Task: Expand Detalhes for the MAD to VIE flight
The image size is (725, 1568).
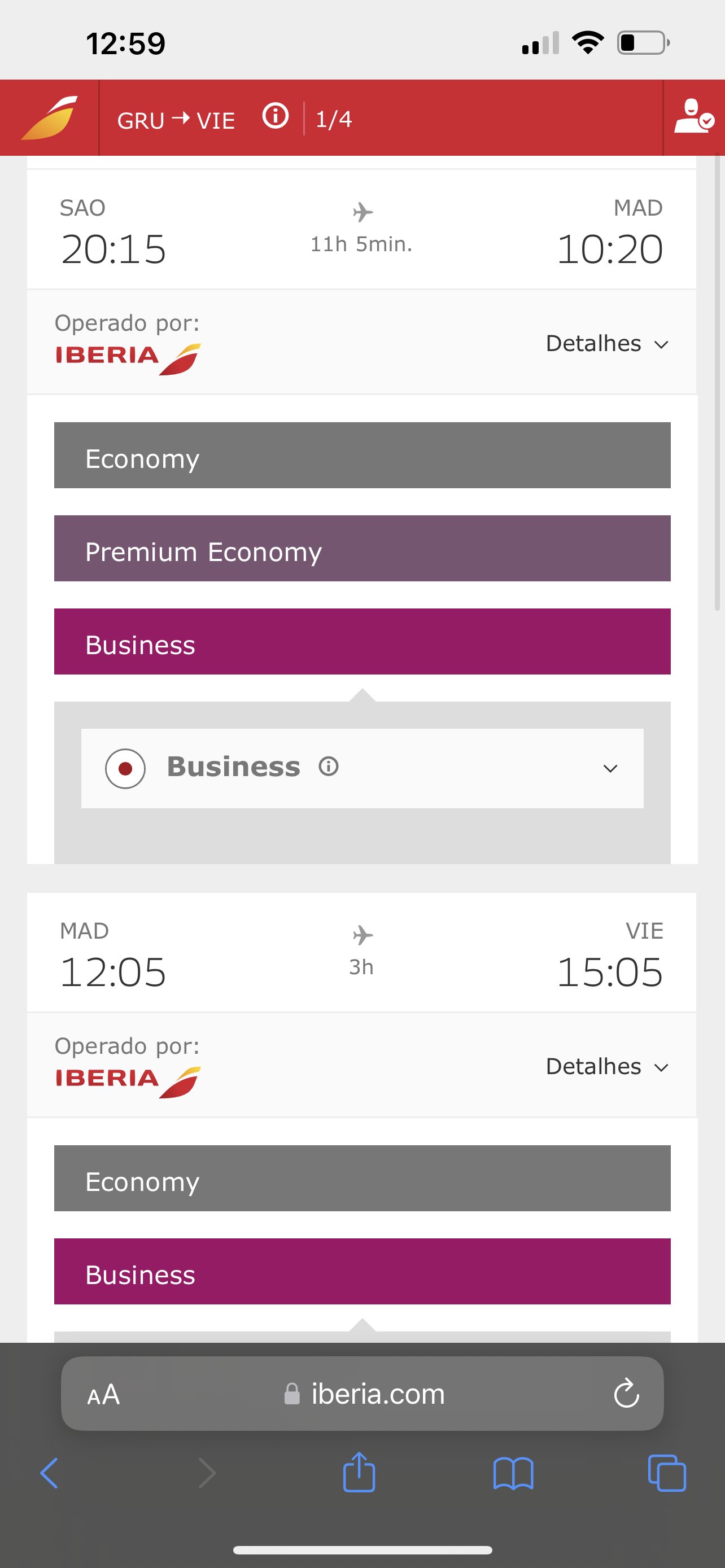Action: 607,1066
